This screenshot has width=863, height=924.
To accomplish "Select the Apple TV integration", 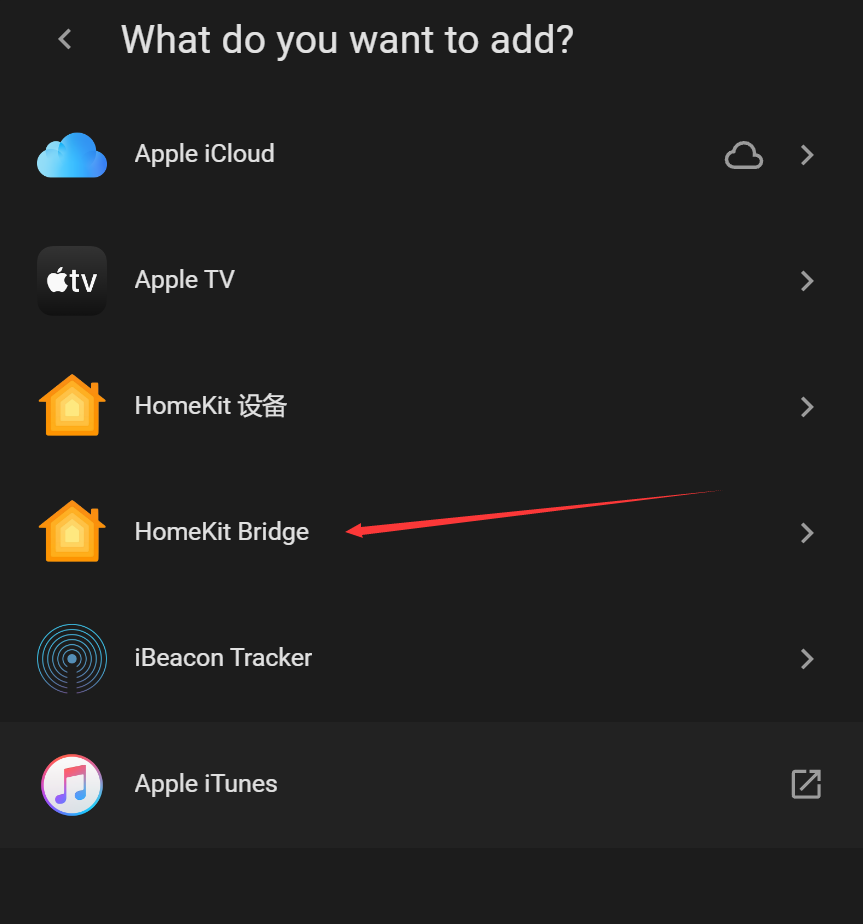I will click(x=185, y=280).
